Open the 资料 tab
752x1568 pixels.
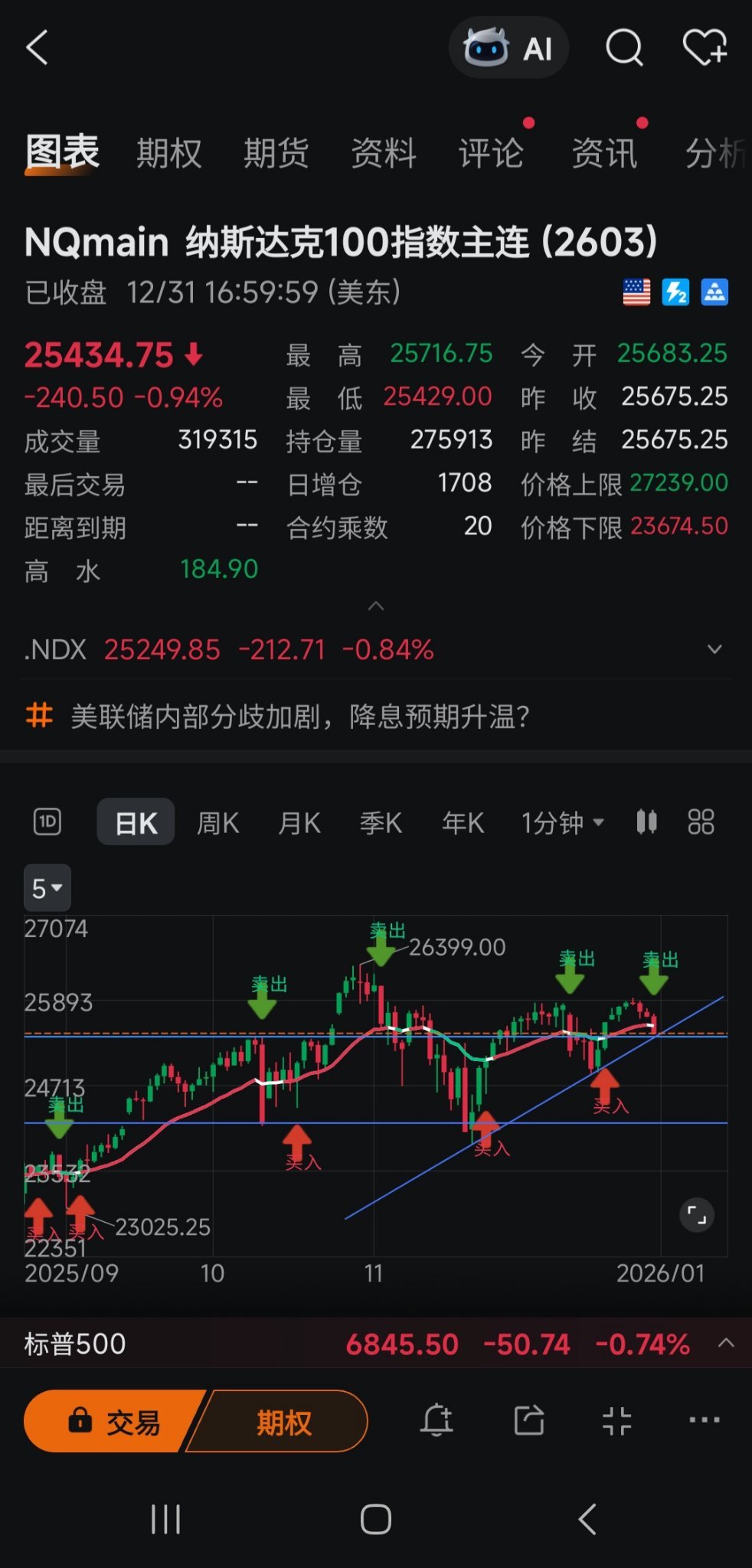click(384, 153)
